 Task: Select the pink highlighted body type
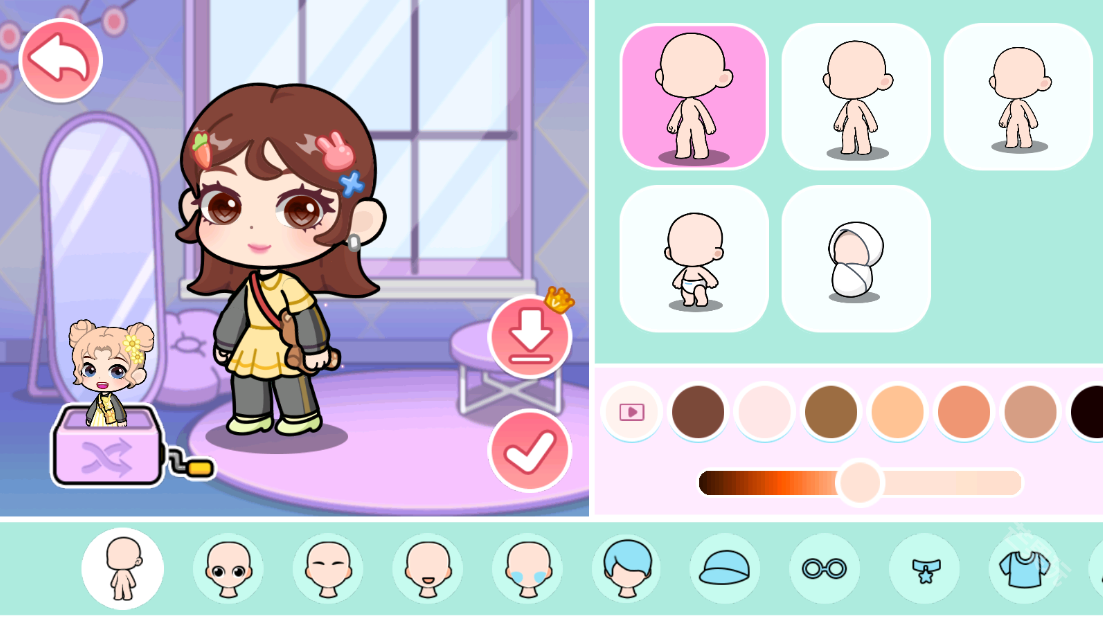(x=693, y=96)
